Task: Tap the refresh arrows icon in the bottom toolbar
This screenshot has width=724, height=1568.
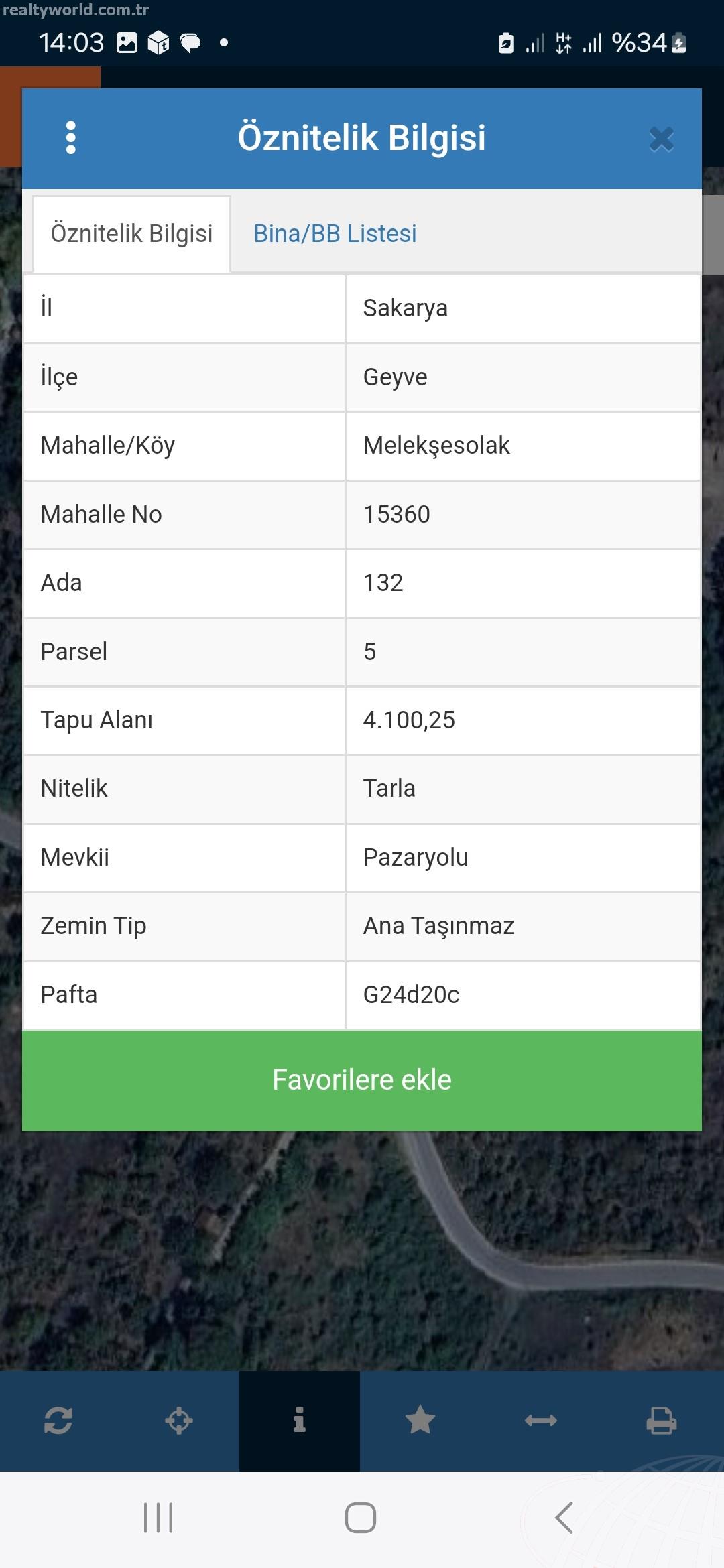Action: tap(58, 1421)
